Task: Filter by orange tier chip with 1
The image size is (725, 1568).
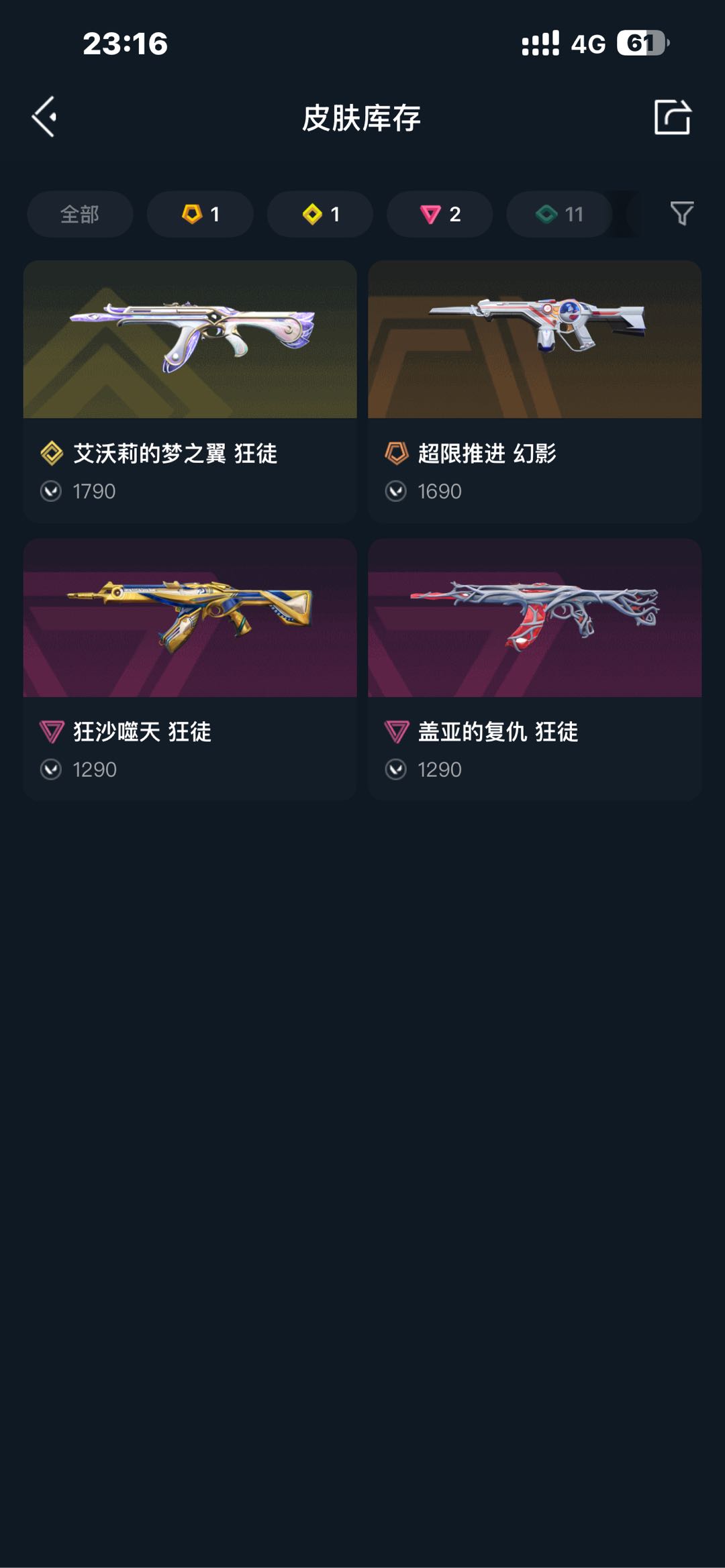Action: pyautogui.click(x=200, y=214)
